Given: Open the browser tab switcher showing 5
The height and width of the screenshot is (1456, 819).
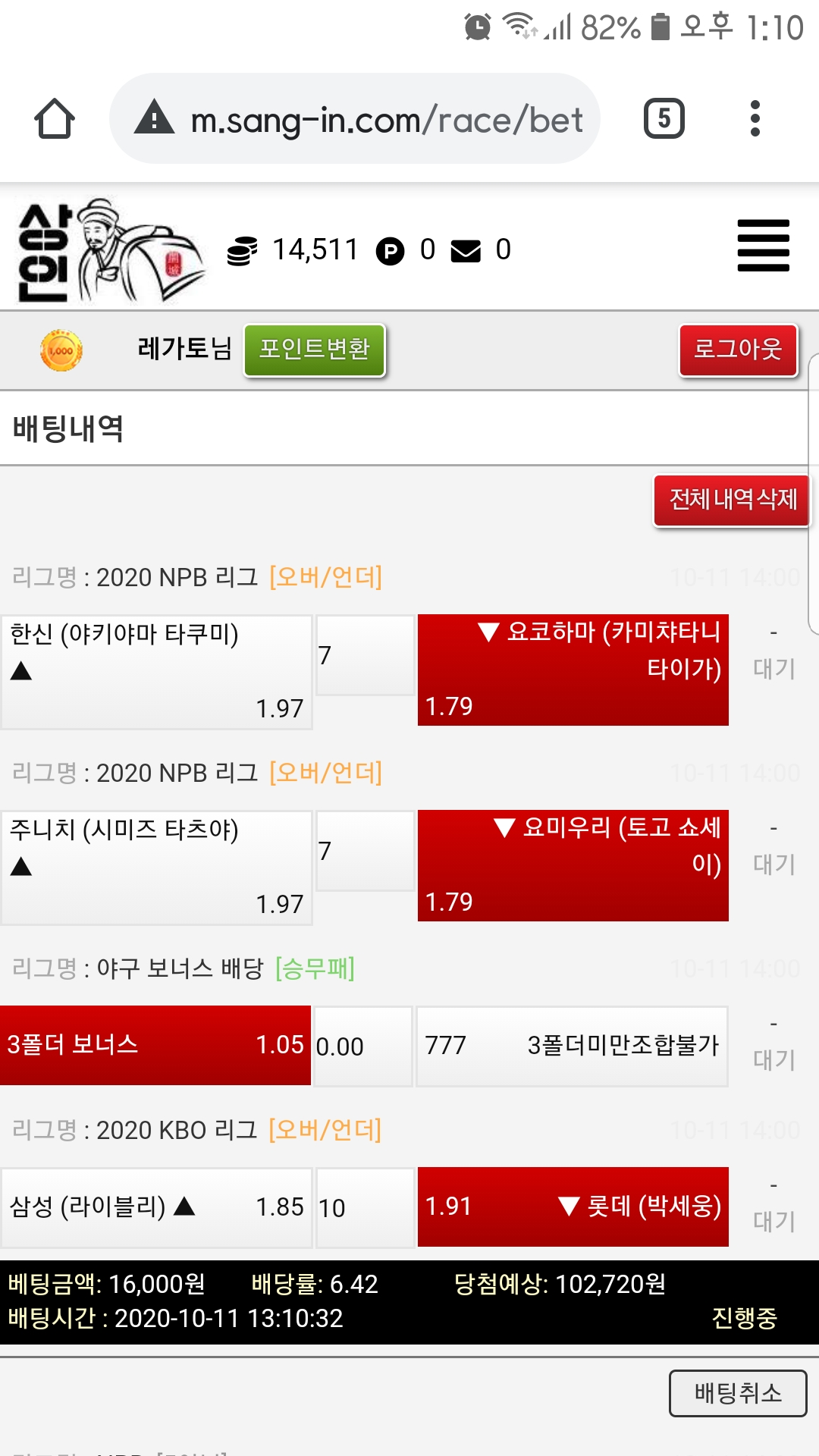Looking at the screenshot, I should [x=664, y=119].
